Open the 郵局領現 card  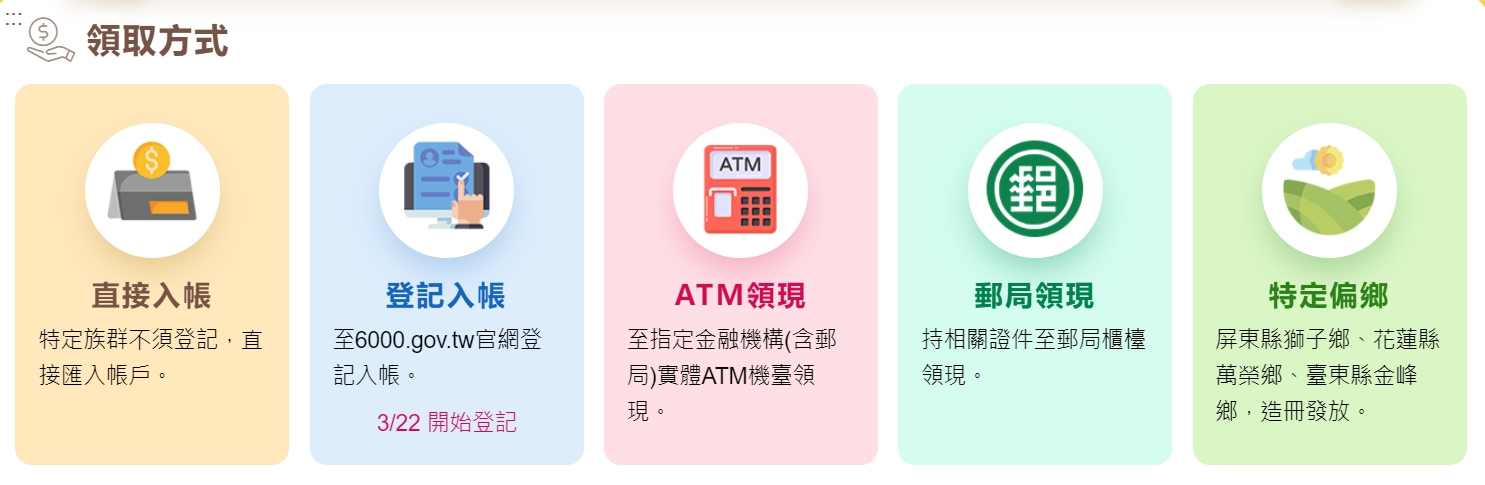pos(1034,275)
